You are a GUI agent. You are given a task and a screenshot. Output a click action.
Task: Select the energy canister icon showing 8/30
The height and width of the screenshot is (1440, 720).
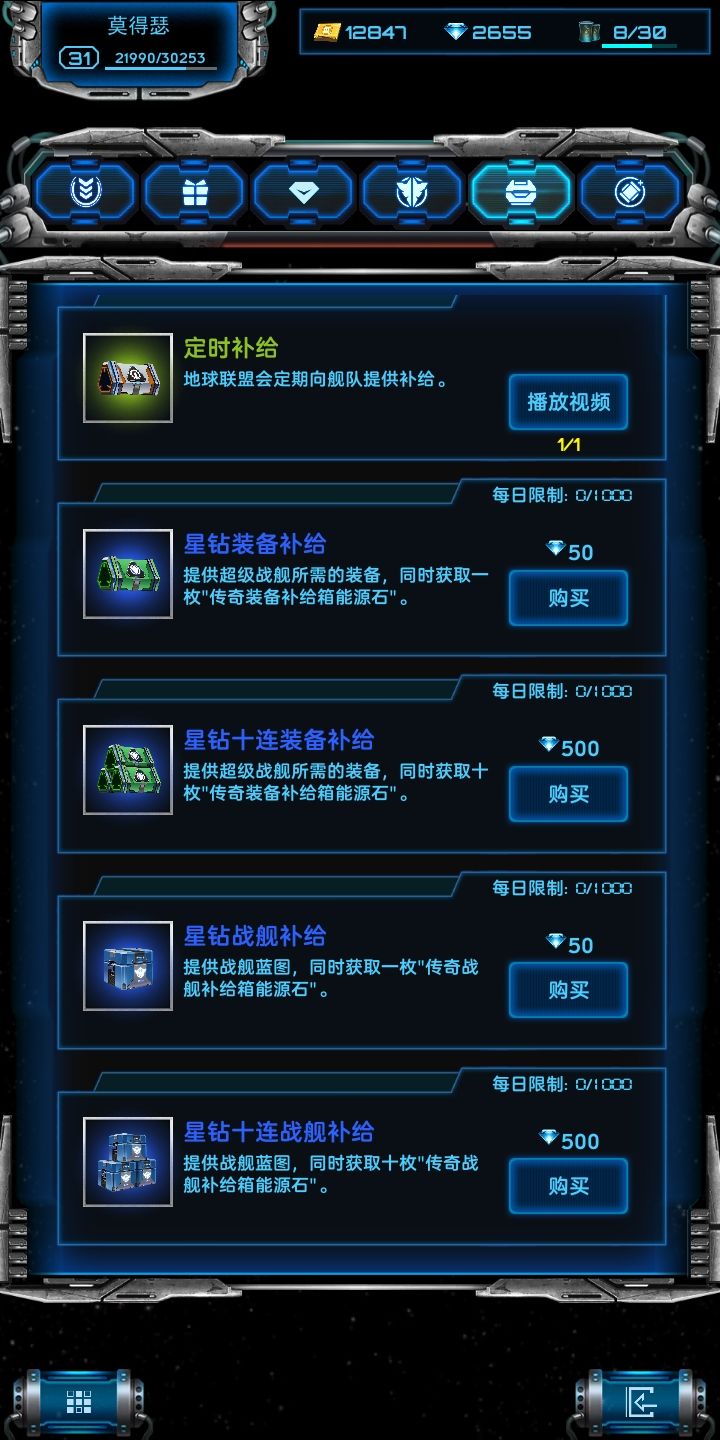(590, 32)
